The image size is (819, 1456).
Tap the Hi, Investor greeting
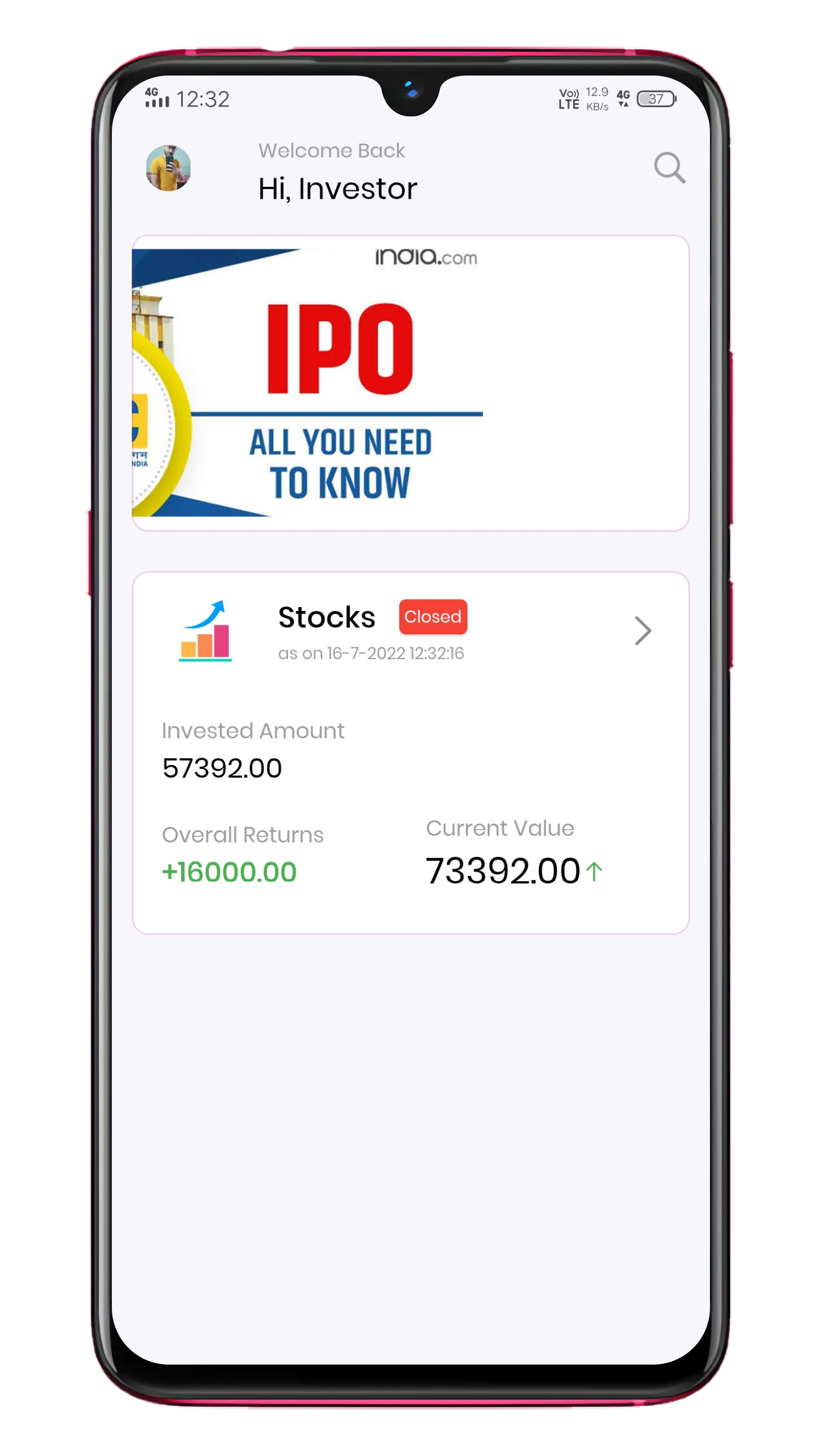point(337,189)
